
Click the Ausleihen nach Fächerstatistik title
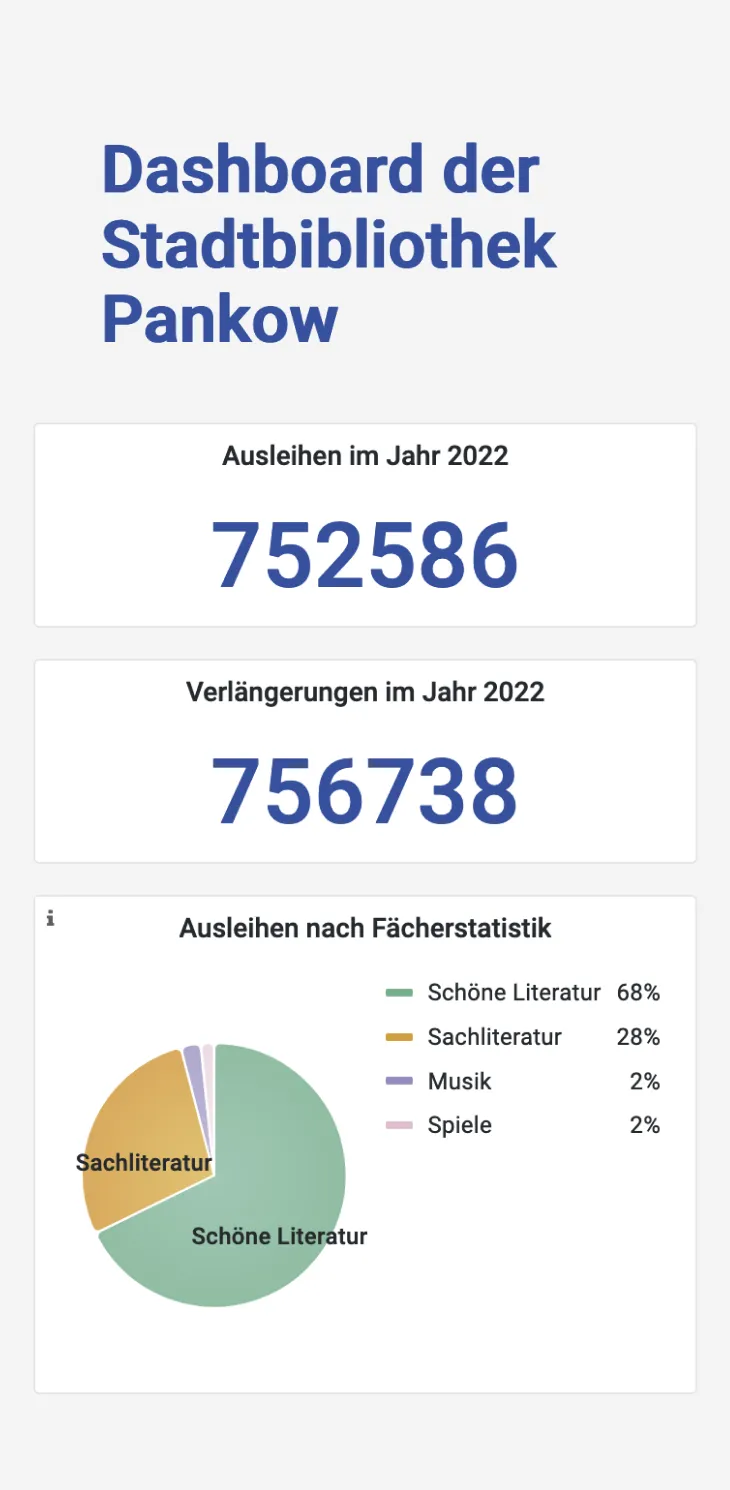pos(365,928)
